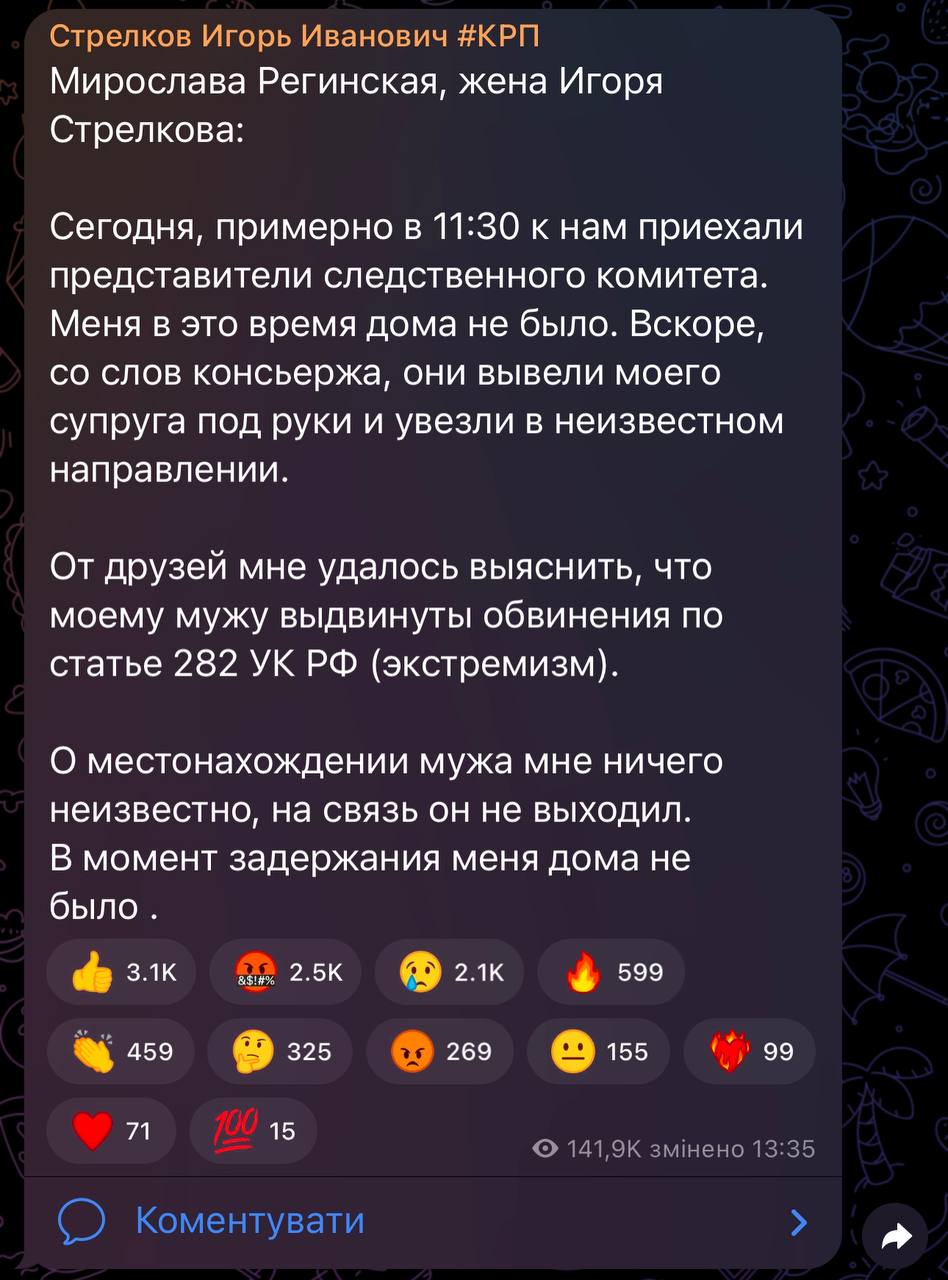Viewport: 948px width, 1280px height.
Task: Add the red heart reaction 71
Action: (111, 1131)
